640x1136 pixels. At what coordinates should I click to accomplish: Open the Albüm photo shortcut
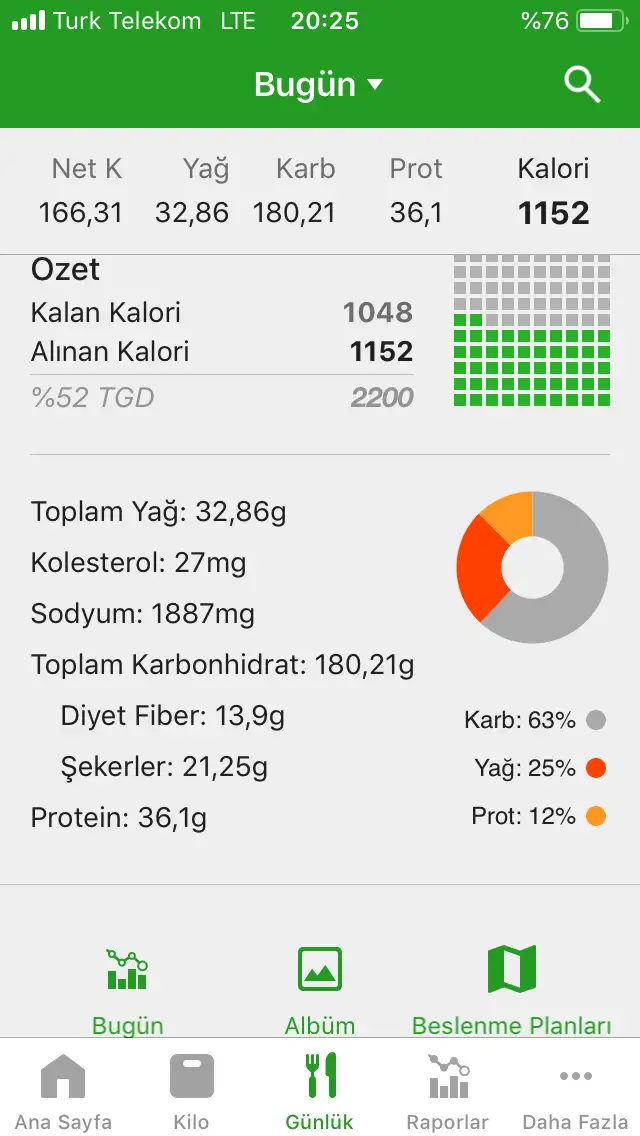(x=320, y=989)
